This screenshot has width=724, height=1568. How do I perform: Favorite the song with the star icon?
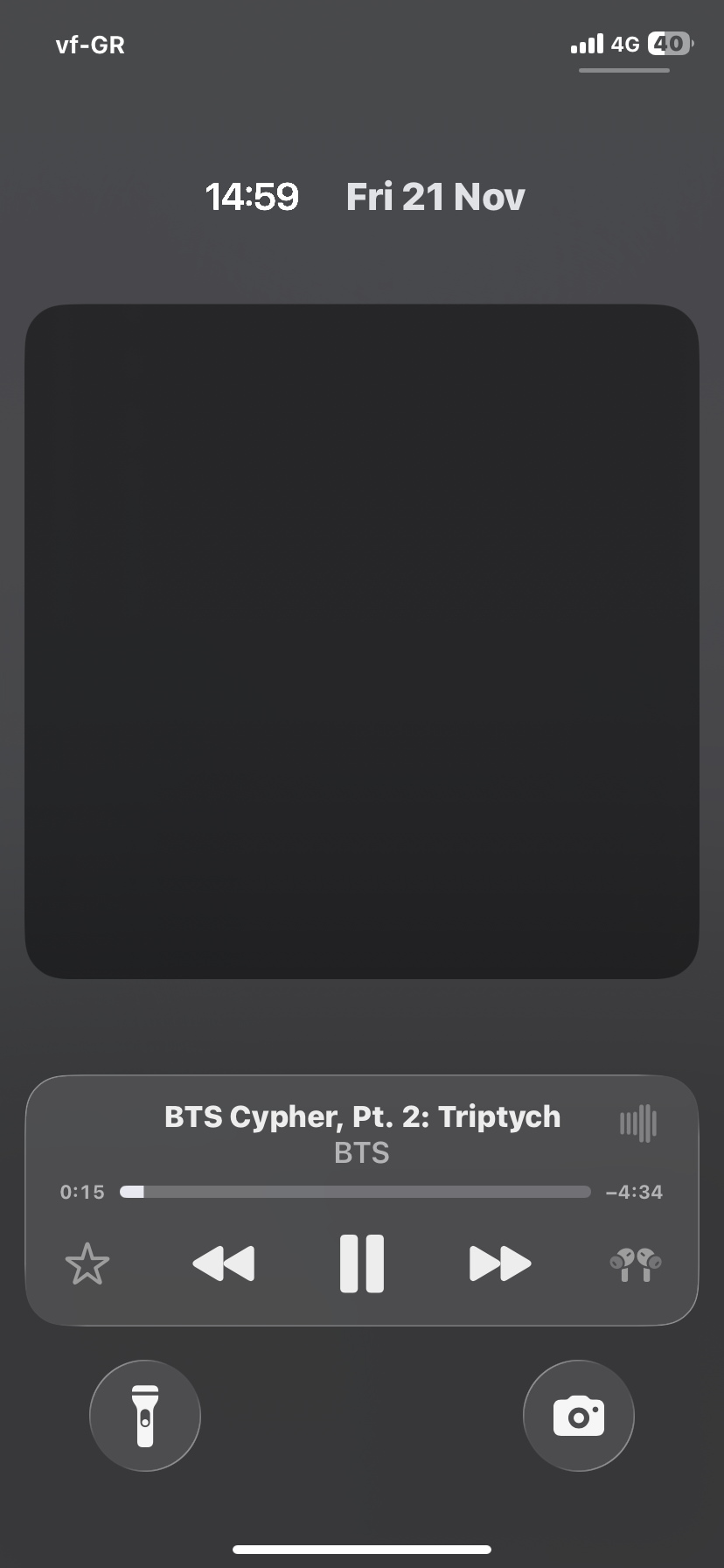[x=87, y=1263]
